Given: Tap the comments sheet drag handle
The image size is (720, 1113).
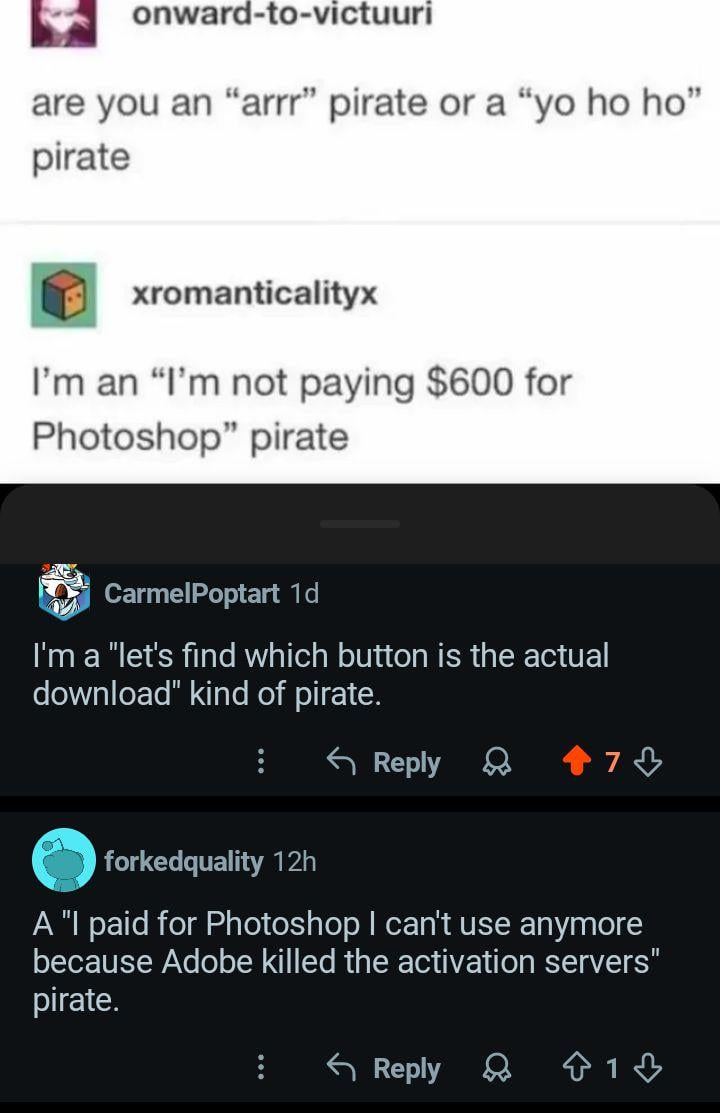Looking at the screenshot, I should point(360,523).
